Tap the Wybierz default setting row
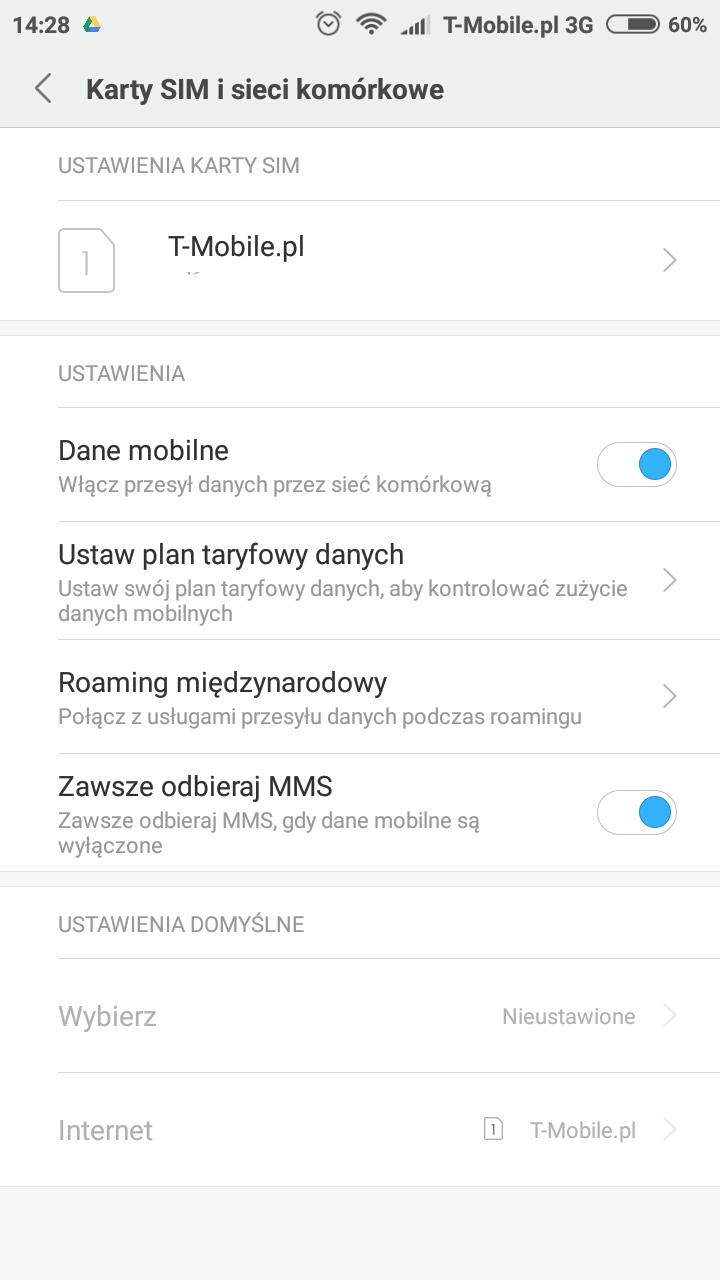The height and width of the screenshot is (1280, 720). pos(360,1016)
